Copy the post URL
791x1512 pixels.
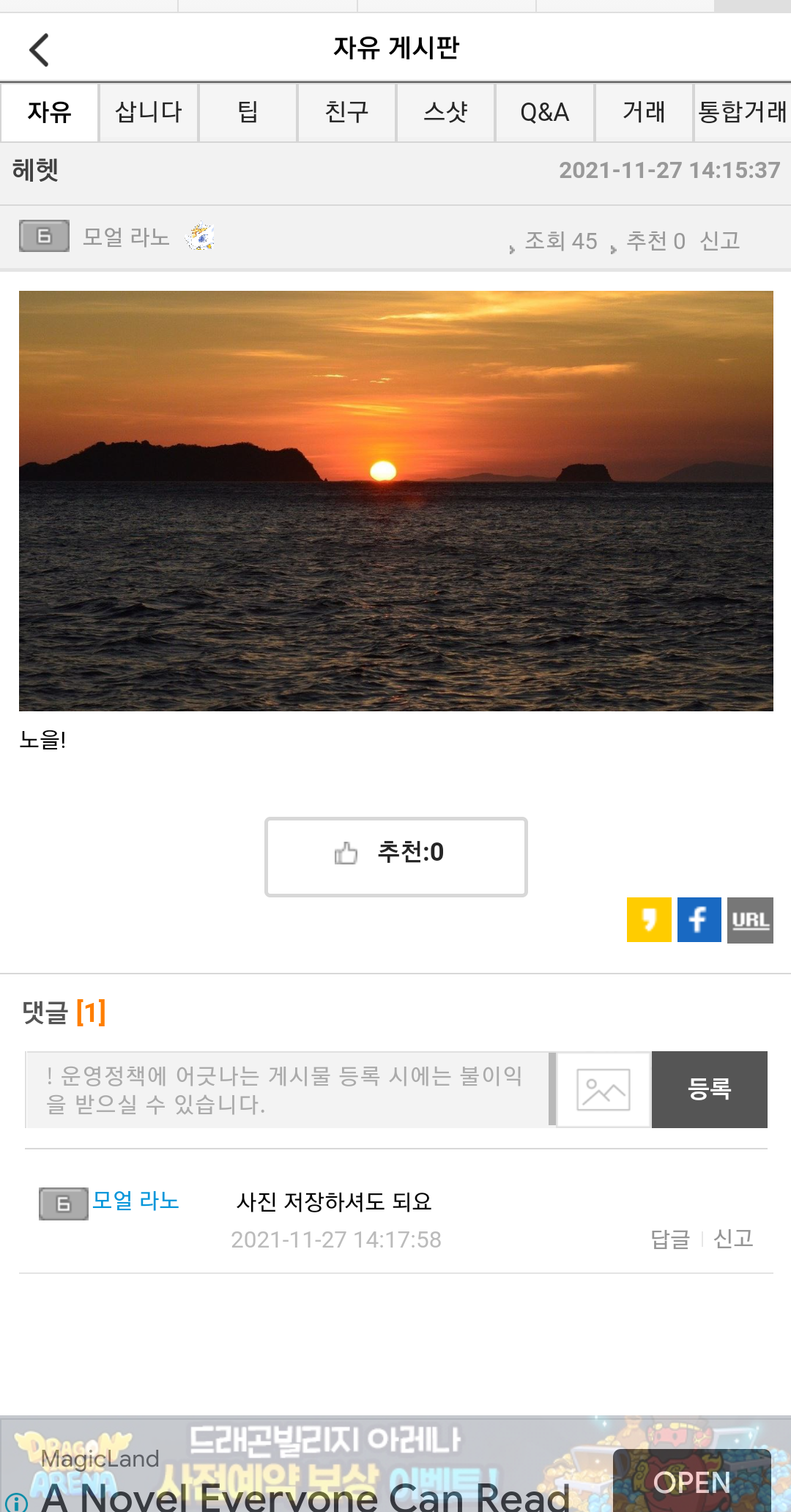coord(750,919)
